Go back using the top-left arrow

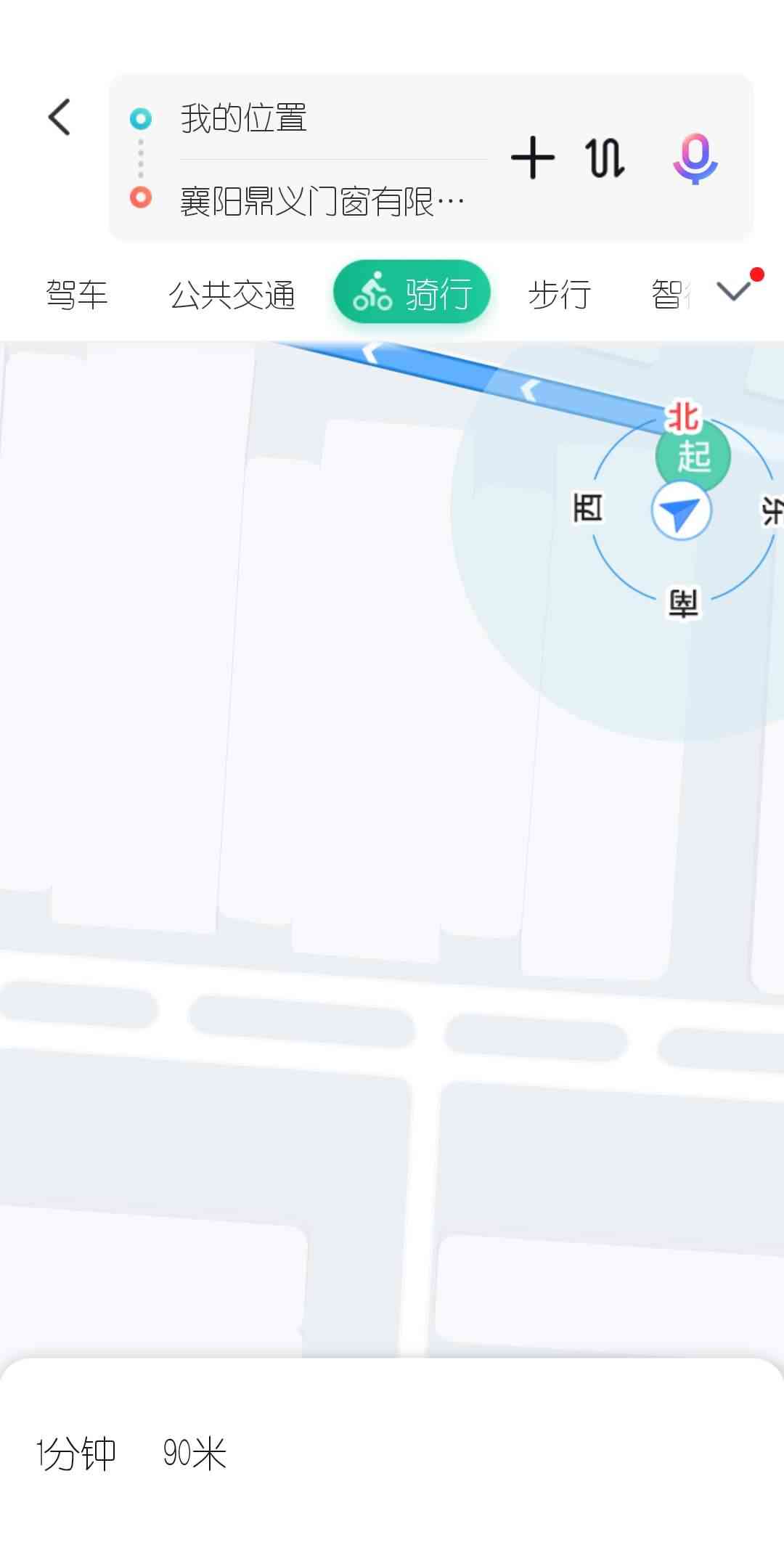(60, 117)
